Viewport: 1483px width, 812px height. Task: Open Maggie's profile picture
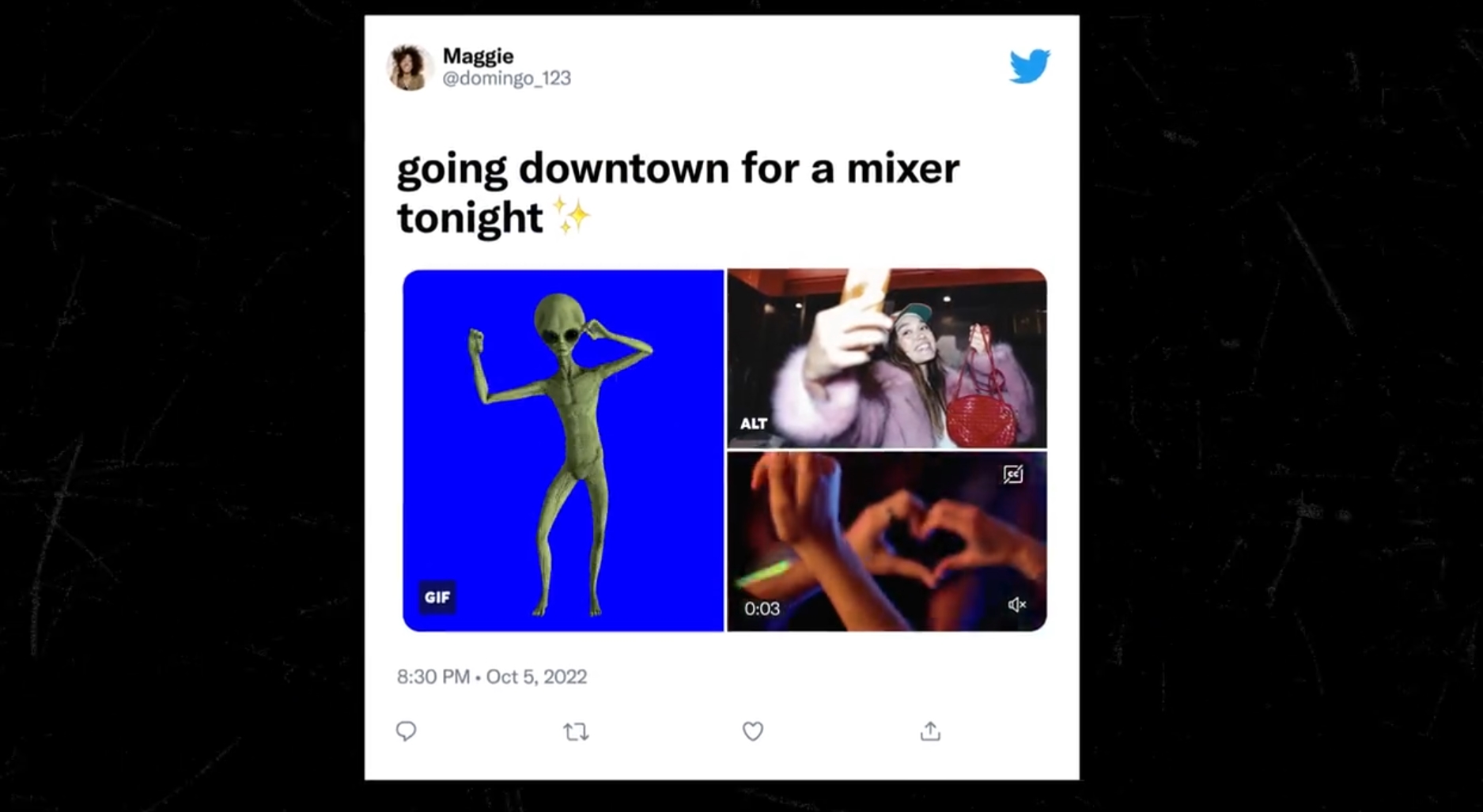pyautogui.click(x=409, y=67)
